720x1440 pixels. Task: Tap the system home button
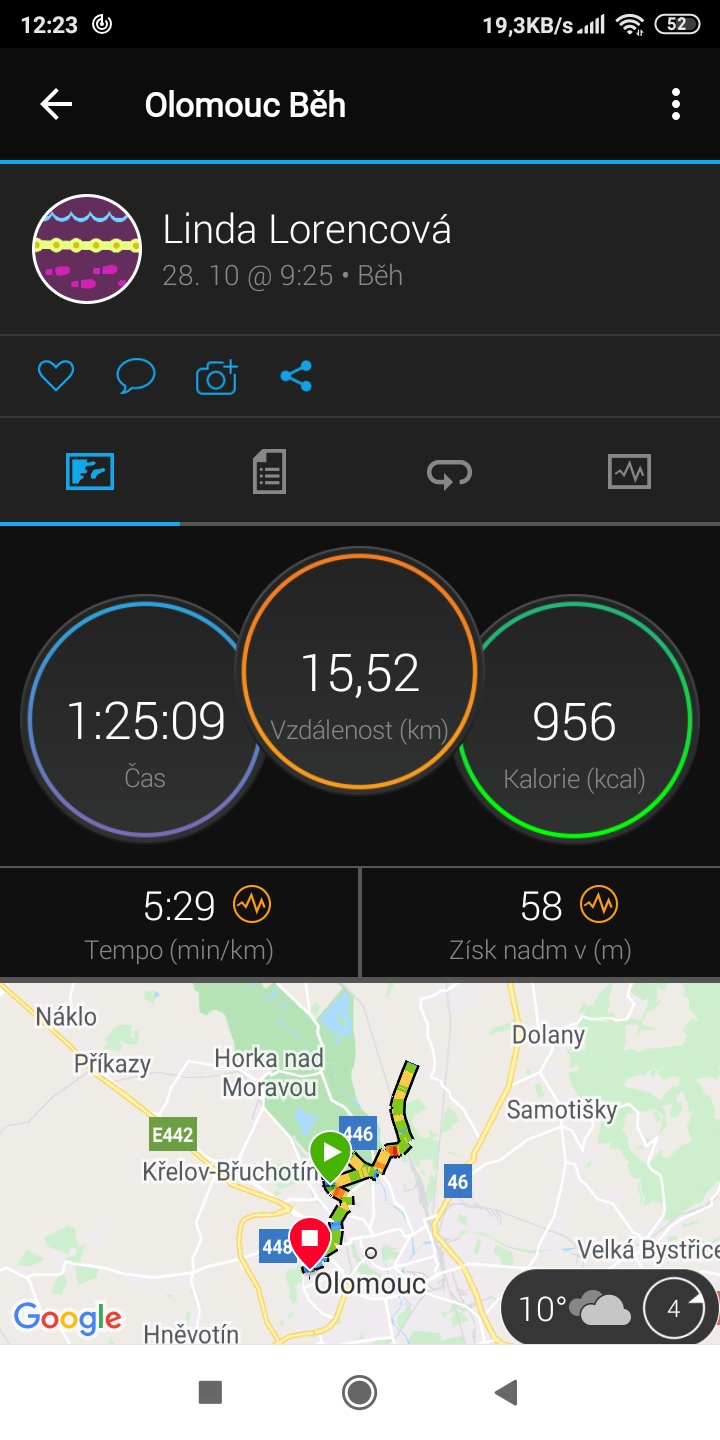click(x=359, y=1392)
